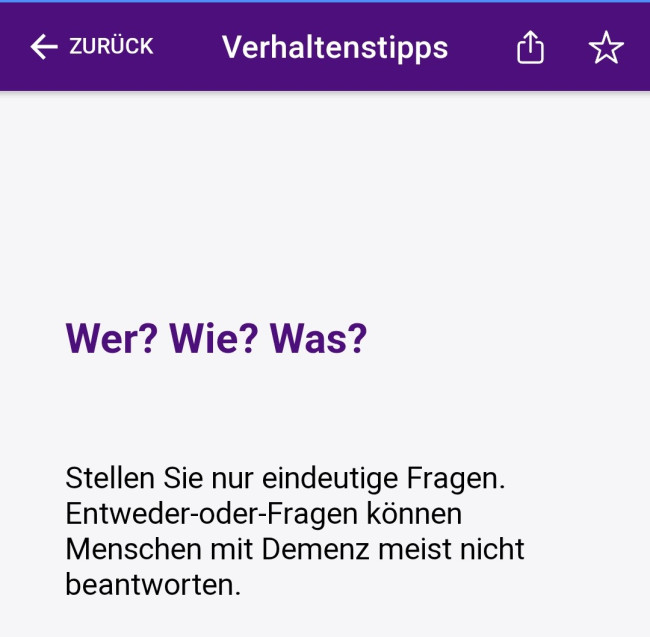Share this Verhaltenstipp
This screenshot has width=650, height=637.
pyautogui.click(x=530, y=47)
